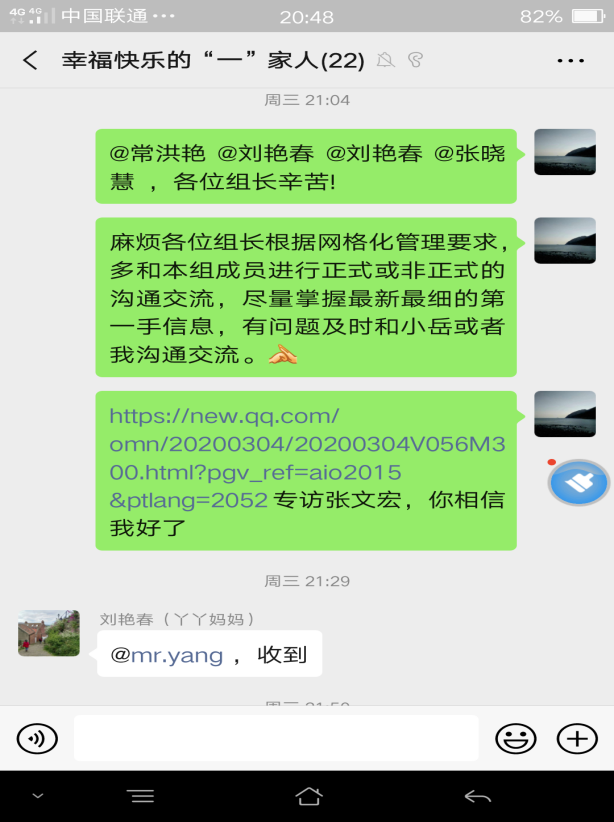Screen dimensions: 614x822
Task: Open recent apps from navigation bar
Action: click(x=141, y=796)
